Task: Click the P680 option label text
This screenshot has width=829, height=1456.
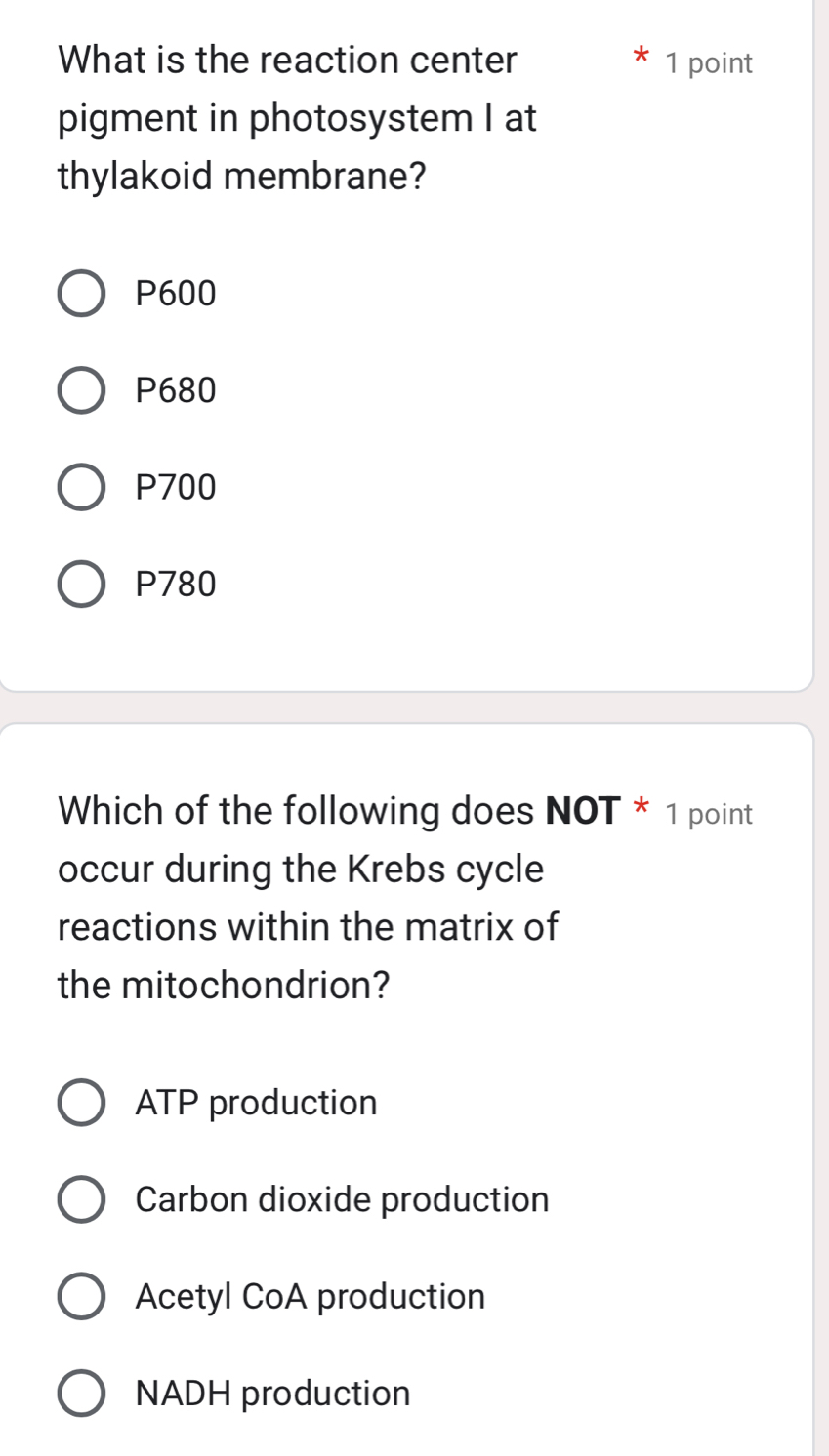Action: pyautogui.click(x=177, y=389)
